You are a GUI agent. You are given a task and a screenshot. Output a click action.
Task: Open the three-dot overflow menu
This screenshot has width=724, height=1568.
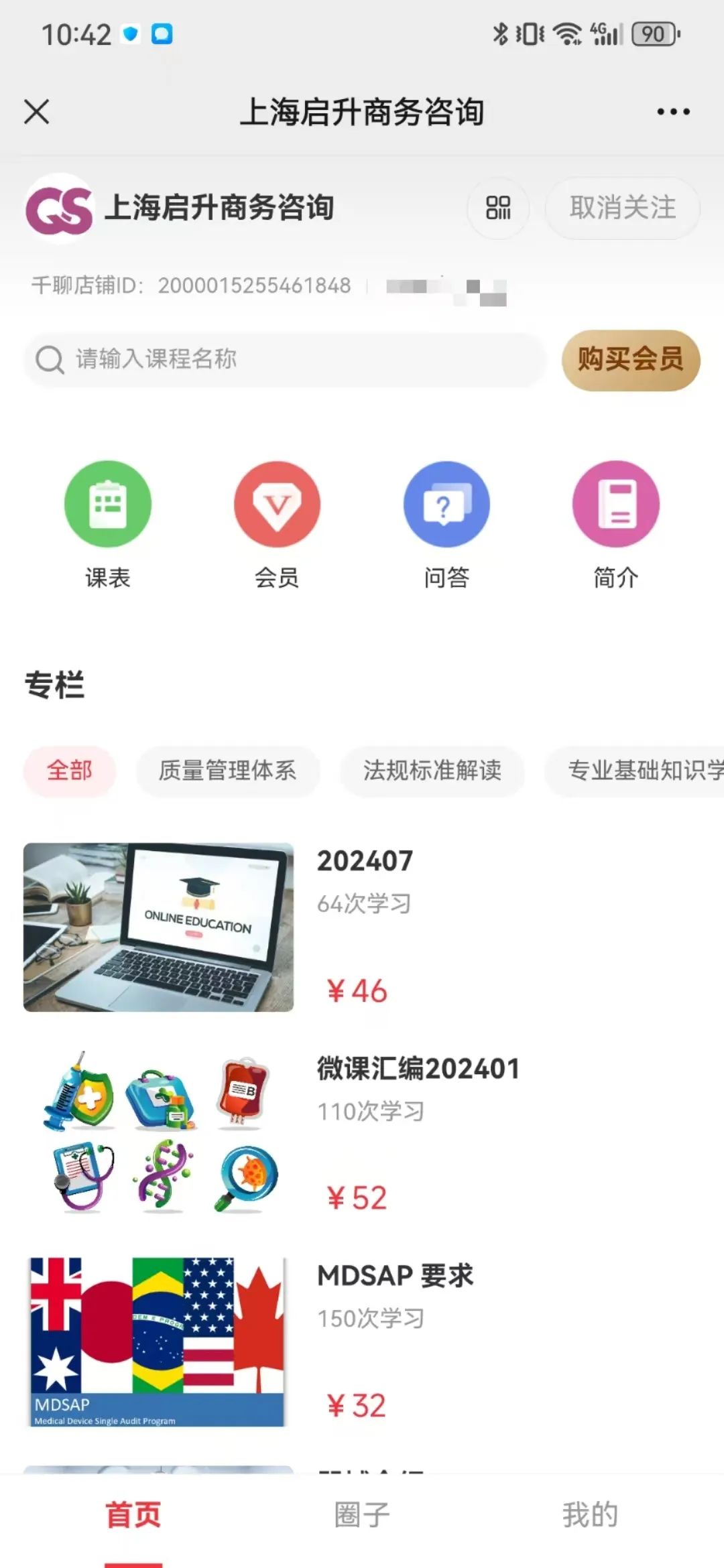tap(673, 112)
